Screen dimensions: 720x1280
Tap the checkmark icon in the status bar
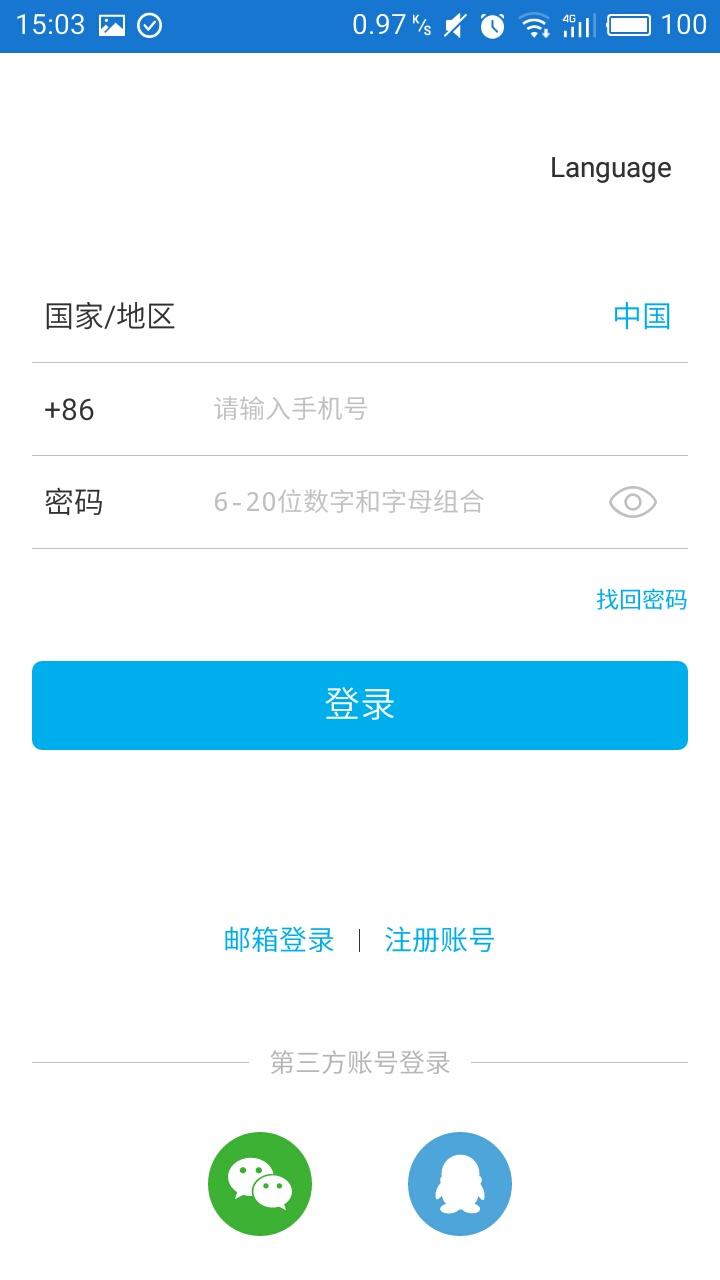(150, 25)
